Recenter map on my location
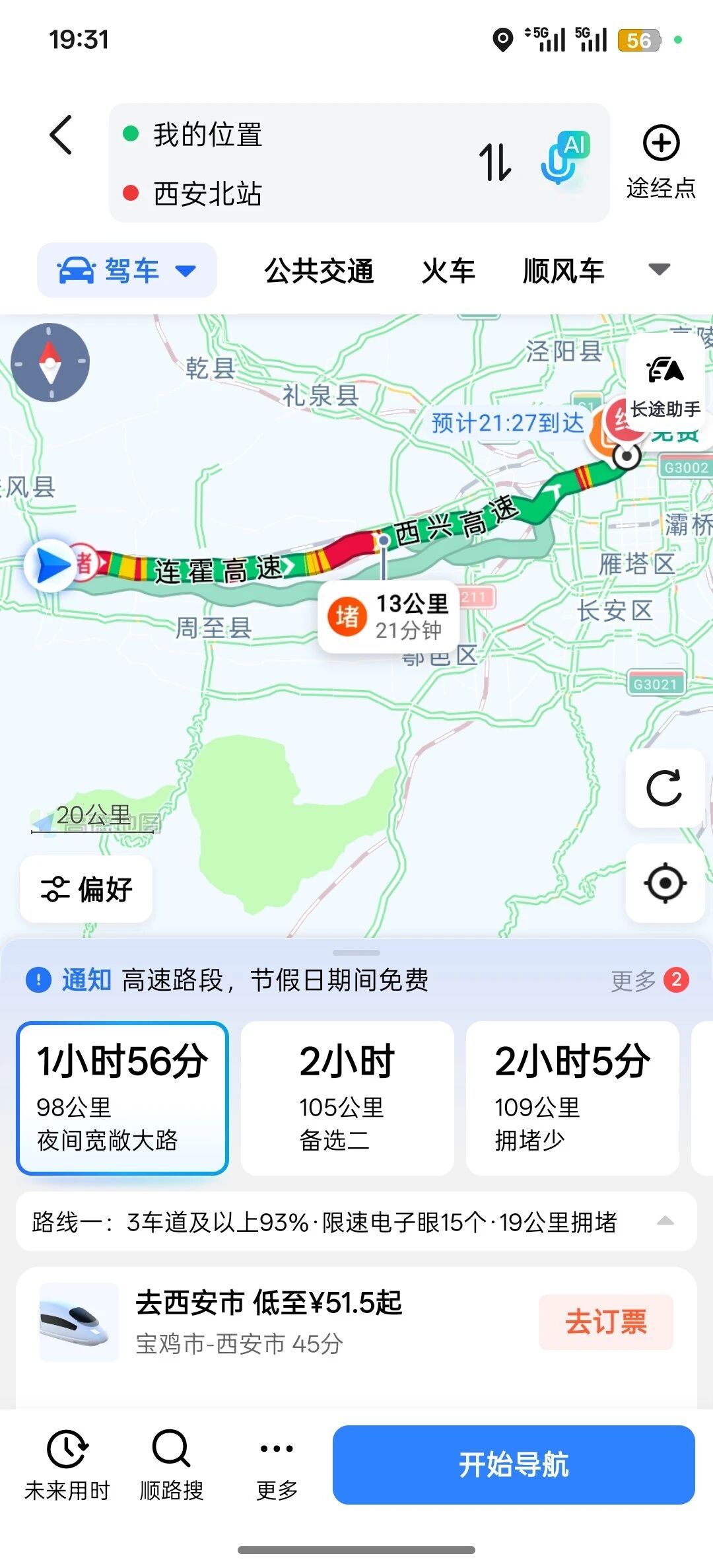The width and height of the screenshot is (713, 1568). [664, 883]
